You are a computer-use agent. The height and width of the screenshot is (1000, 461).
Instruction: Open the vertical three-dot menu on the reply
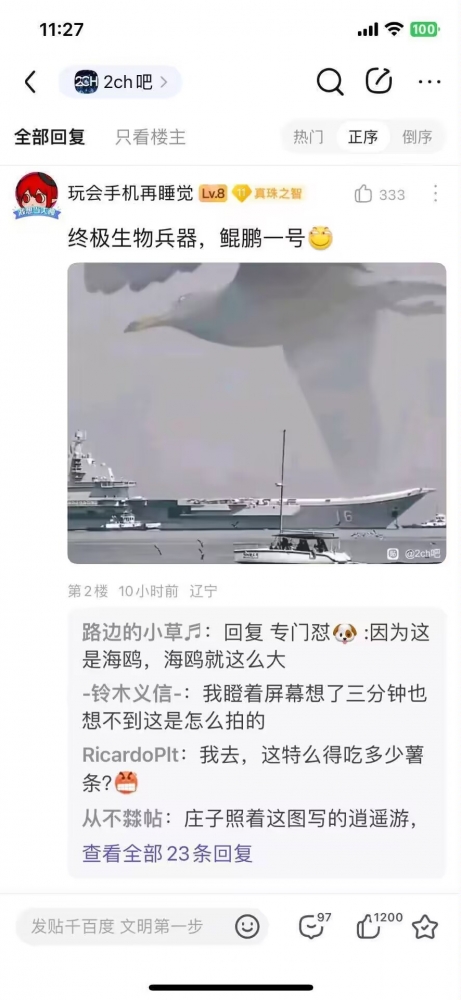[x=435, y=194]
